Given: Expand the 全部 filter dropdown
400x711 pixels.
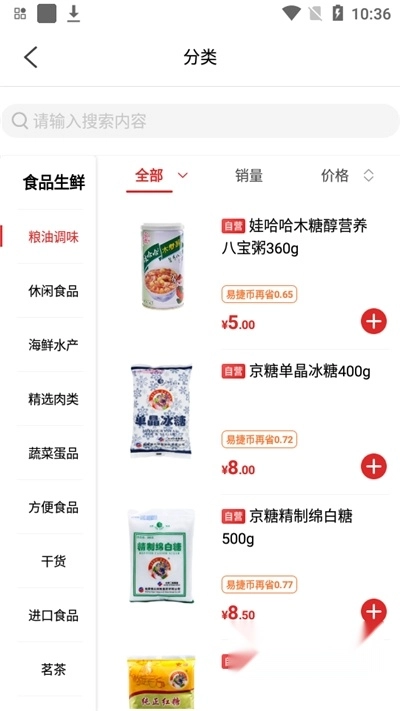Looking at the screenshot, I should click(157, 176).
